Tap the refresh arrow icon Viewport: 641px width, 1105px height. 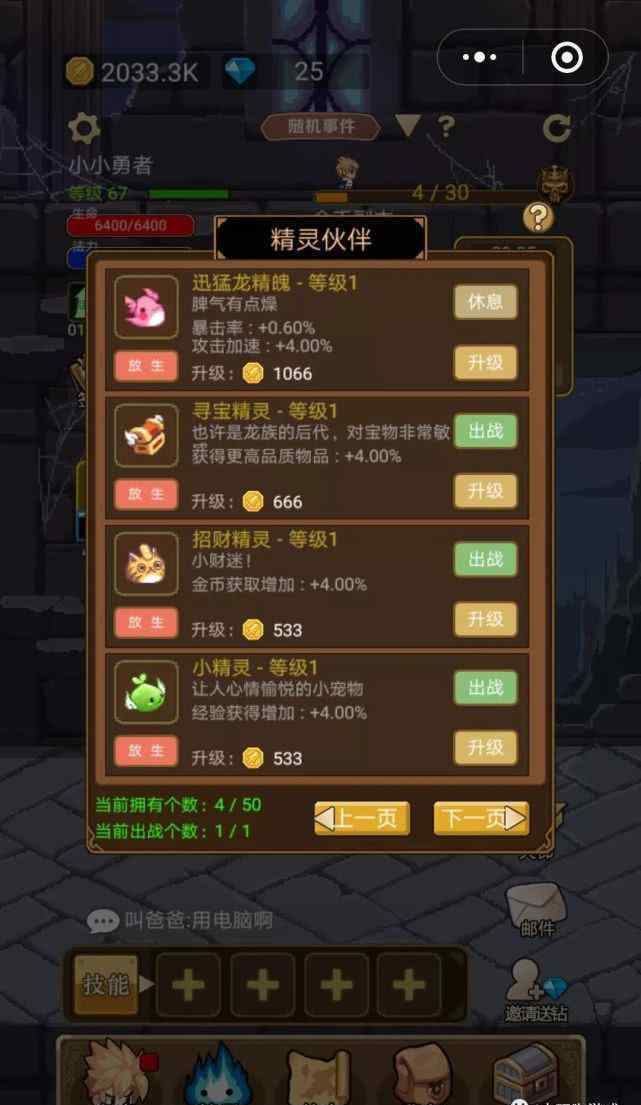(557, 127)
